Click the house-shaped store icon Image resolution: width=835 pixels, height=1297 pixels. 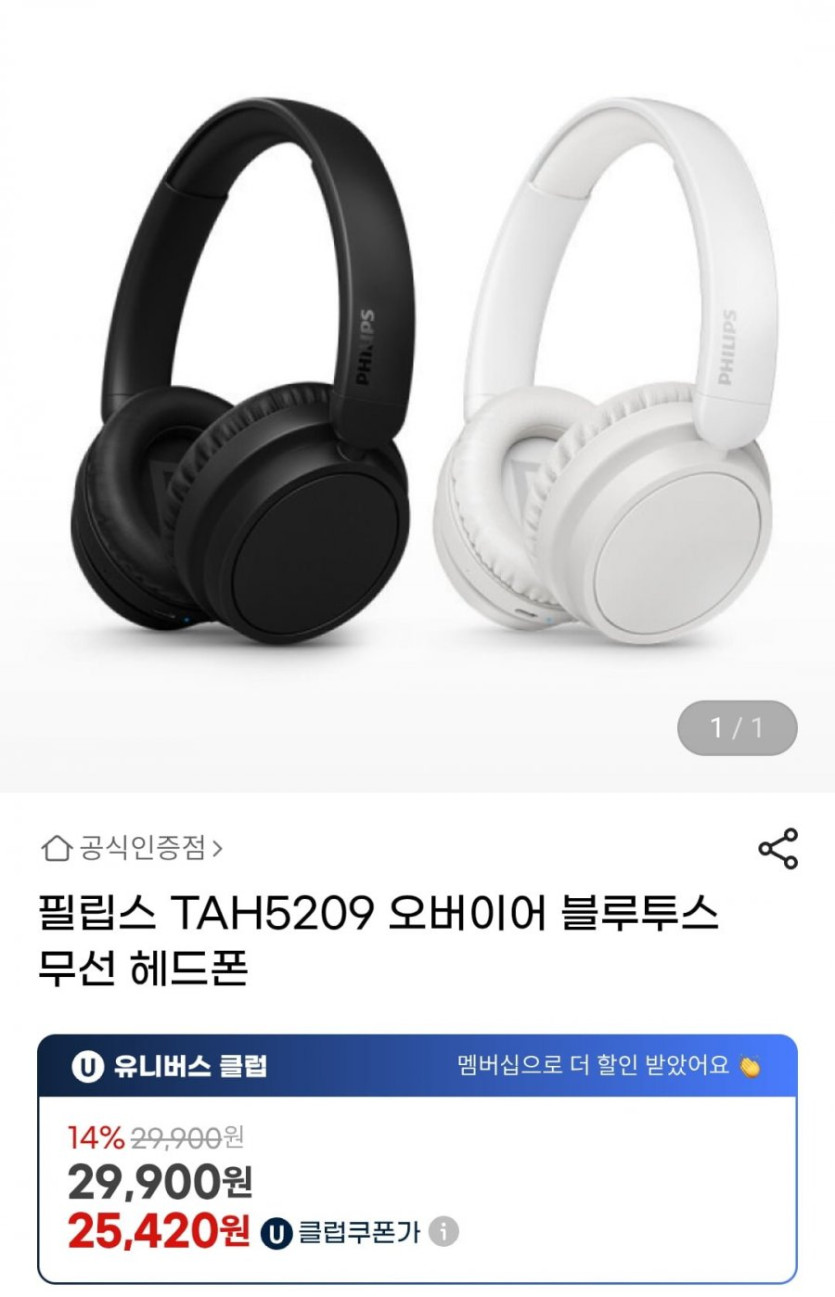(x=55, y=847)
